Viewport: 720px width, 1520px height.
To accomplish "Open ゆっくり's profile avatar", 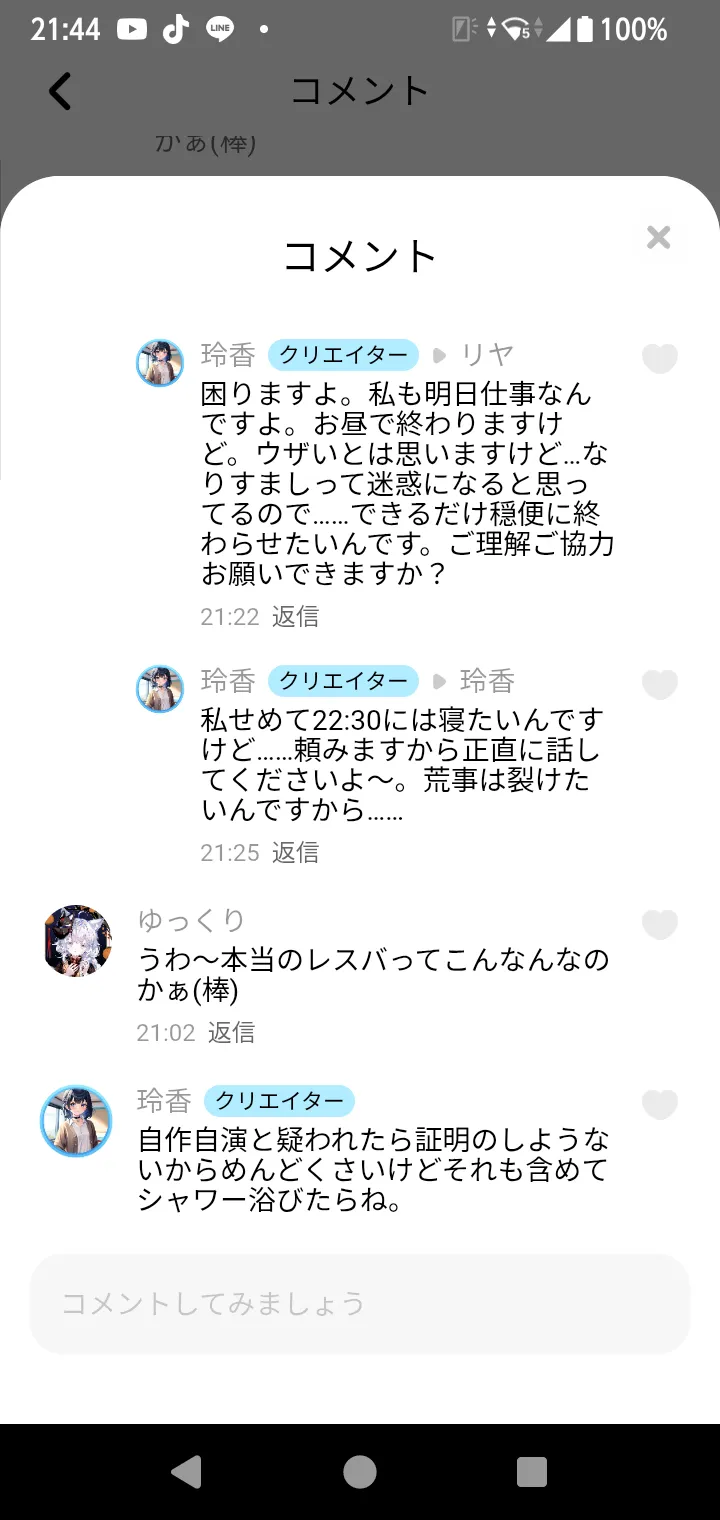I will 78,940.
